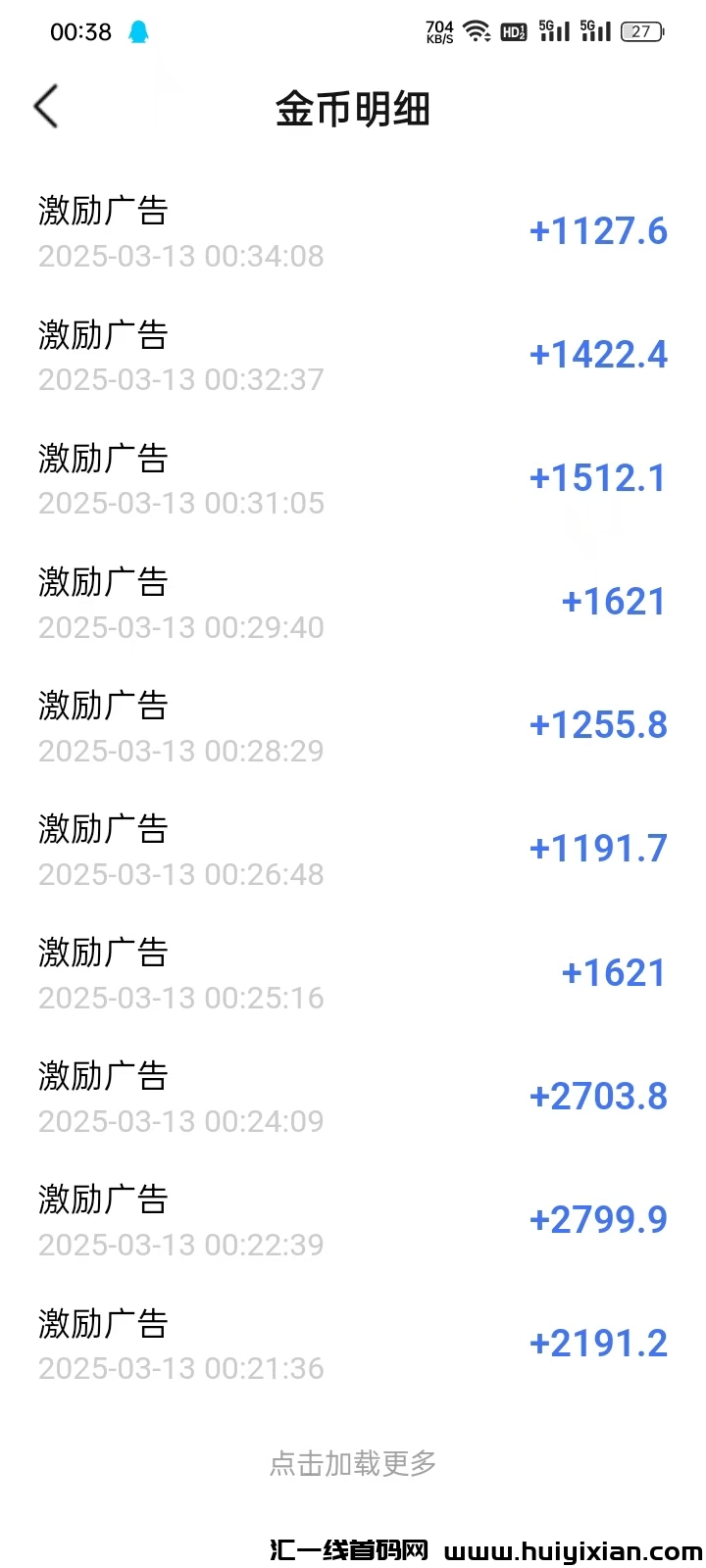Screen dimensions: 706x1568
Task: Tap the Wi-Fi signal icon in status bar
Action: (x=478, y=29)
